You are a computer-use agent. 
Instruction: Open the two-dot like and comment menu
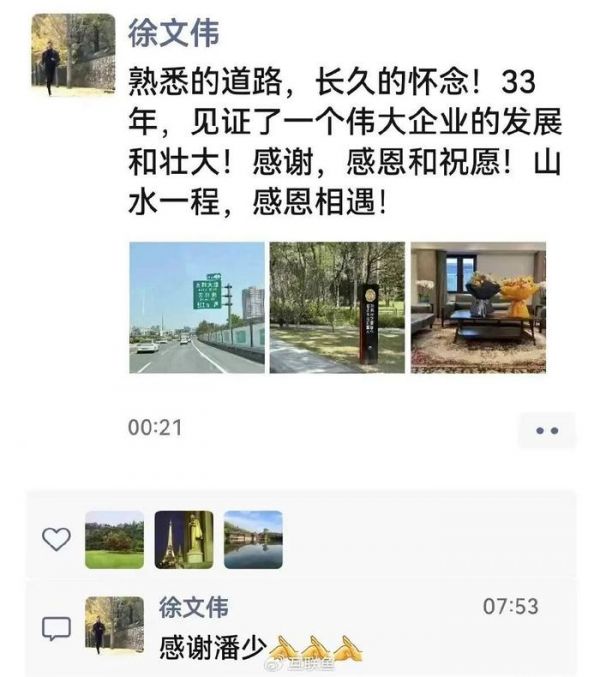click(545, 430)
